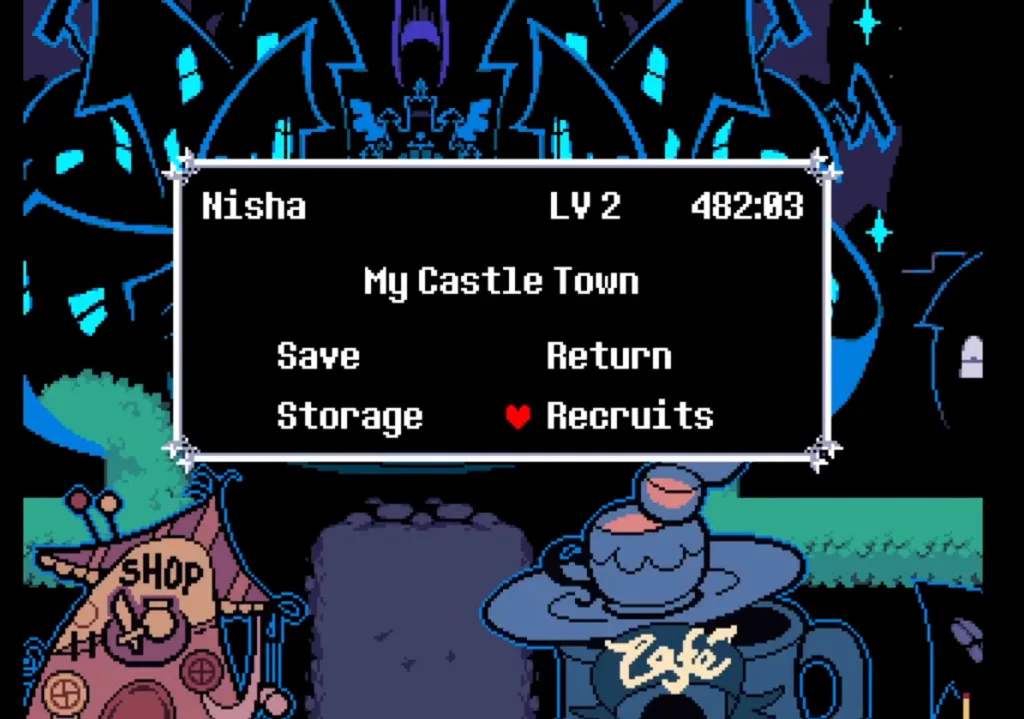This screenshot has height=719, width=1024.
Task: Choose Return to close the menu
Action: point(608,357)
